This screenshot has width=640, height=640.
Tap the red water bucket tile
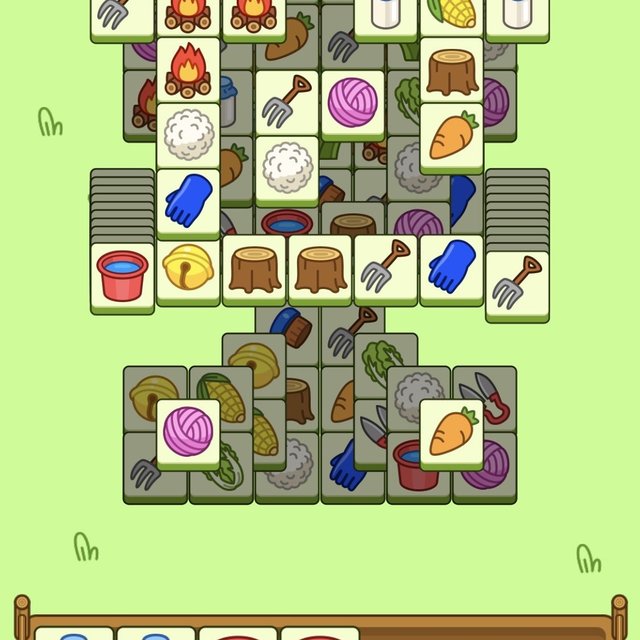[122, 273]
